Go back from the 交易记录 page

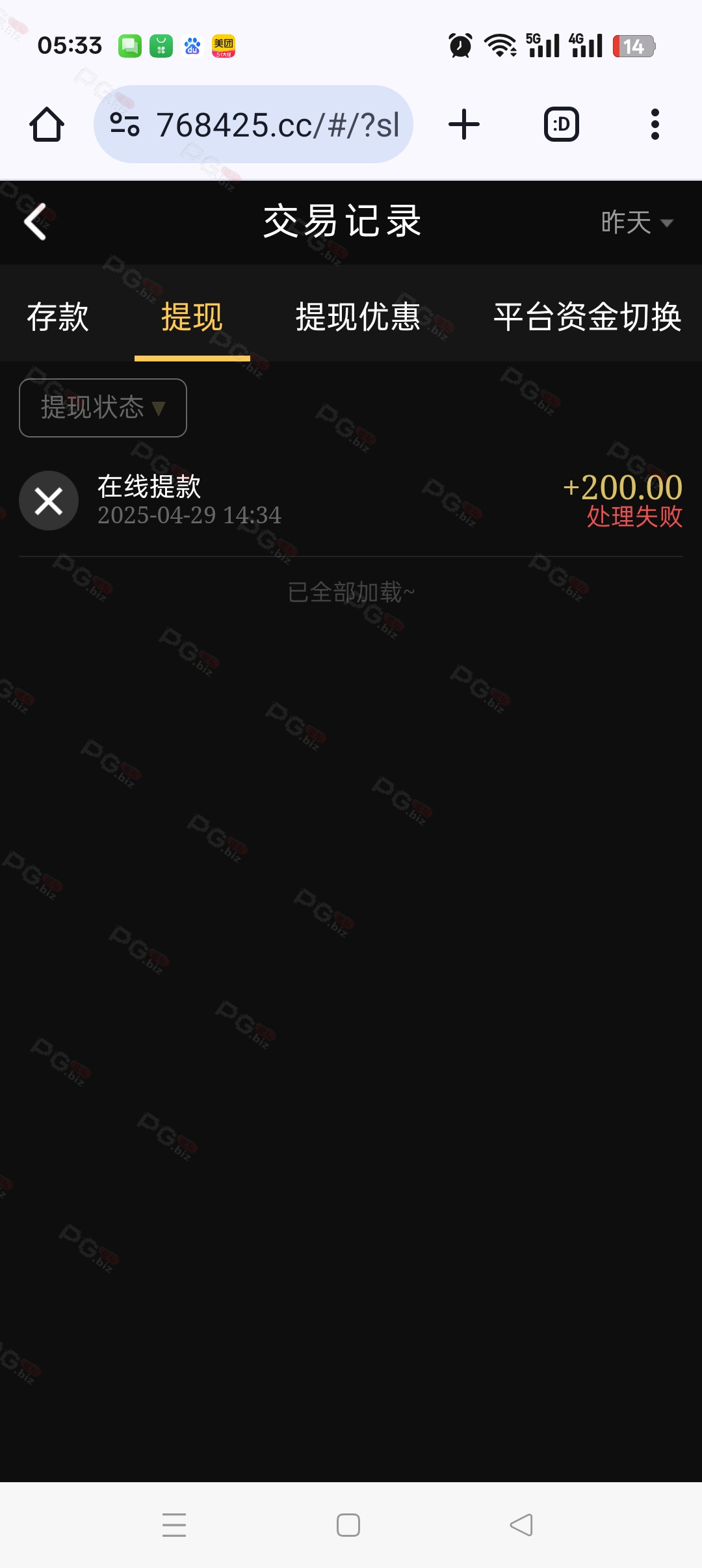pyautogui.click(x=36, y=222)
